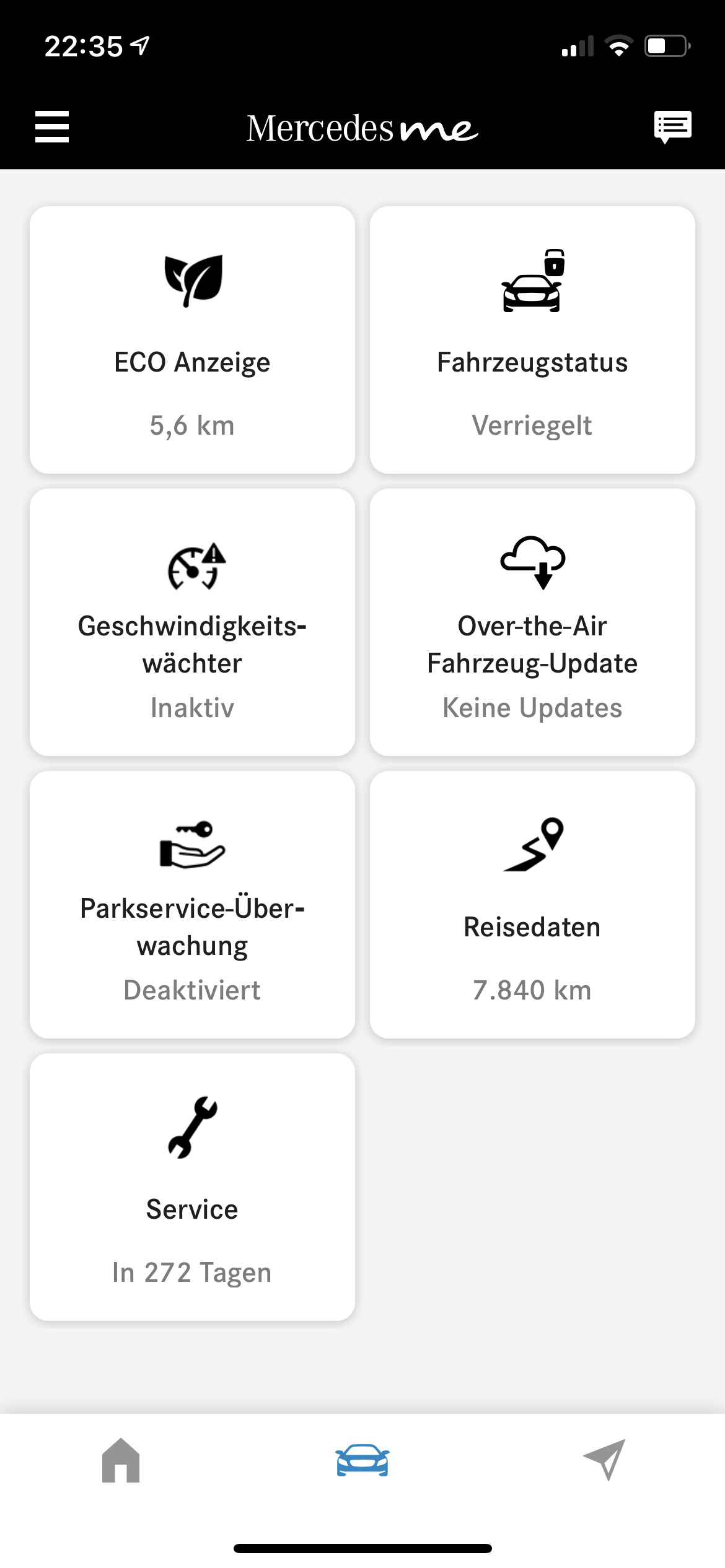Viewport: 725px width, 1568px height.
Task: Check Over-the-Air Fahrzeug-Update
Action: coord(532,622)
